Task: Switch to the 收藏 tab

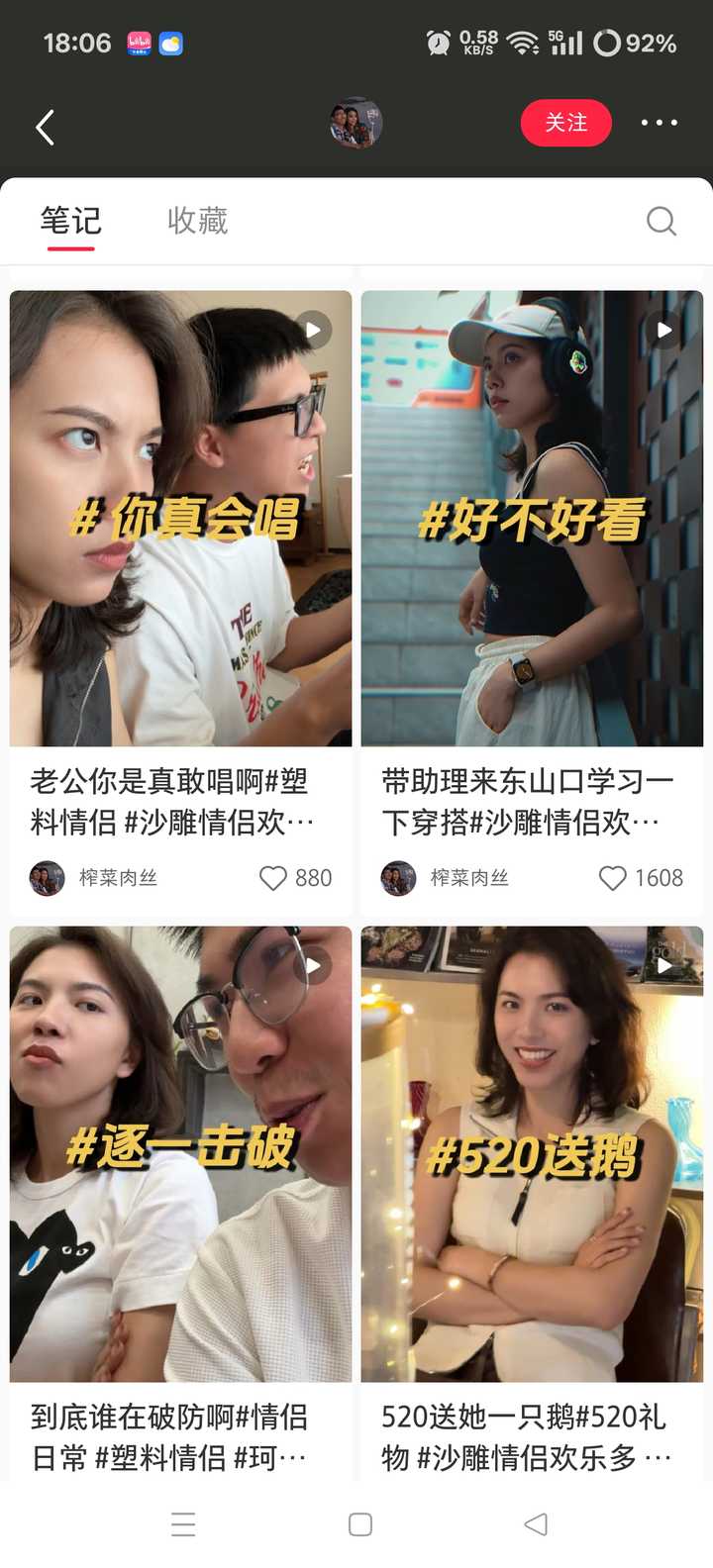Action: coord(197,220)
